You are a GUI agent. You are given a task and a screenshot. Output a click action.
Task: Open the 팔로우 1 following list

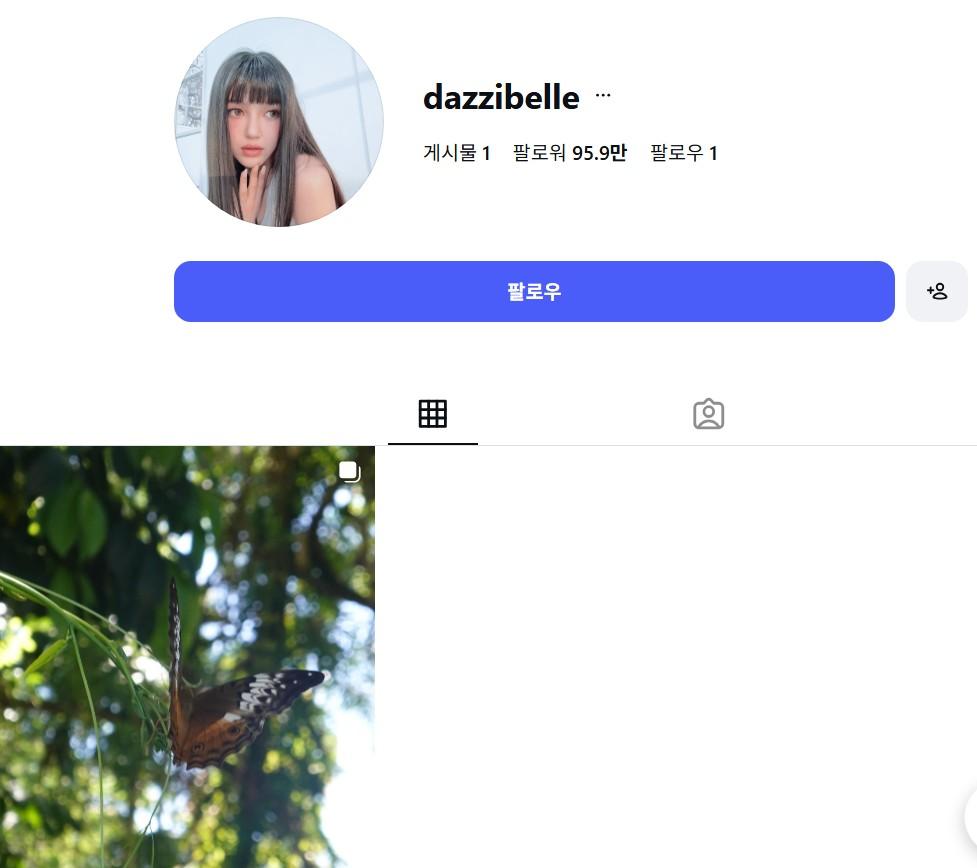point(683,153)
